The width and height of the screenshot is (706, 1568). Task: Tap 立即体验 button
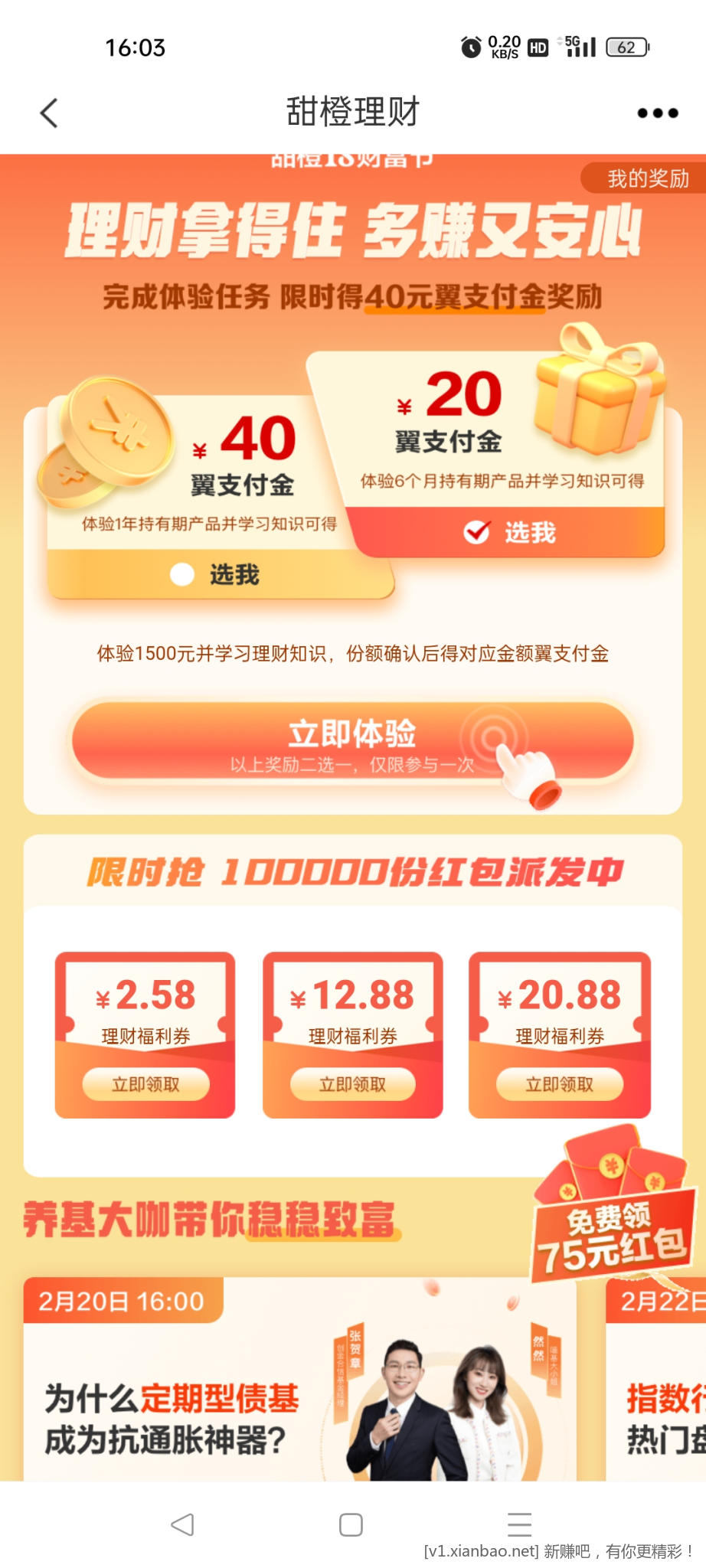(352, 741)
